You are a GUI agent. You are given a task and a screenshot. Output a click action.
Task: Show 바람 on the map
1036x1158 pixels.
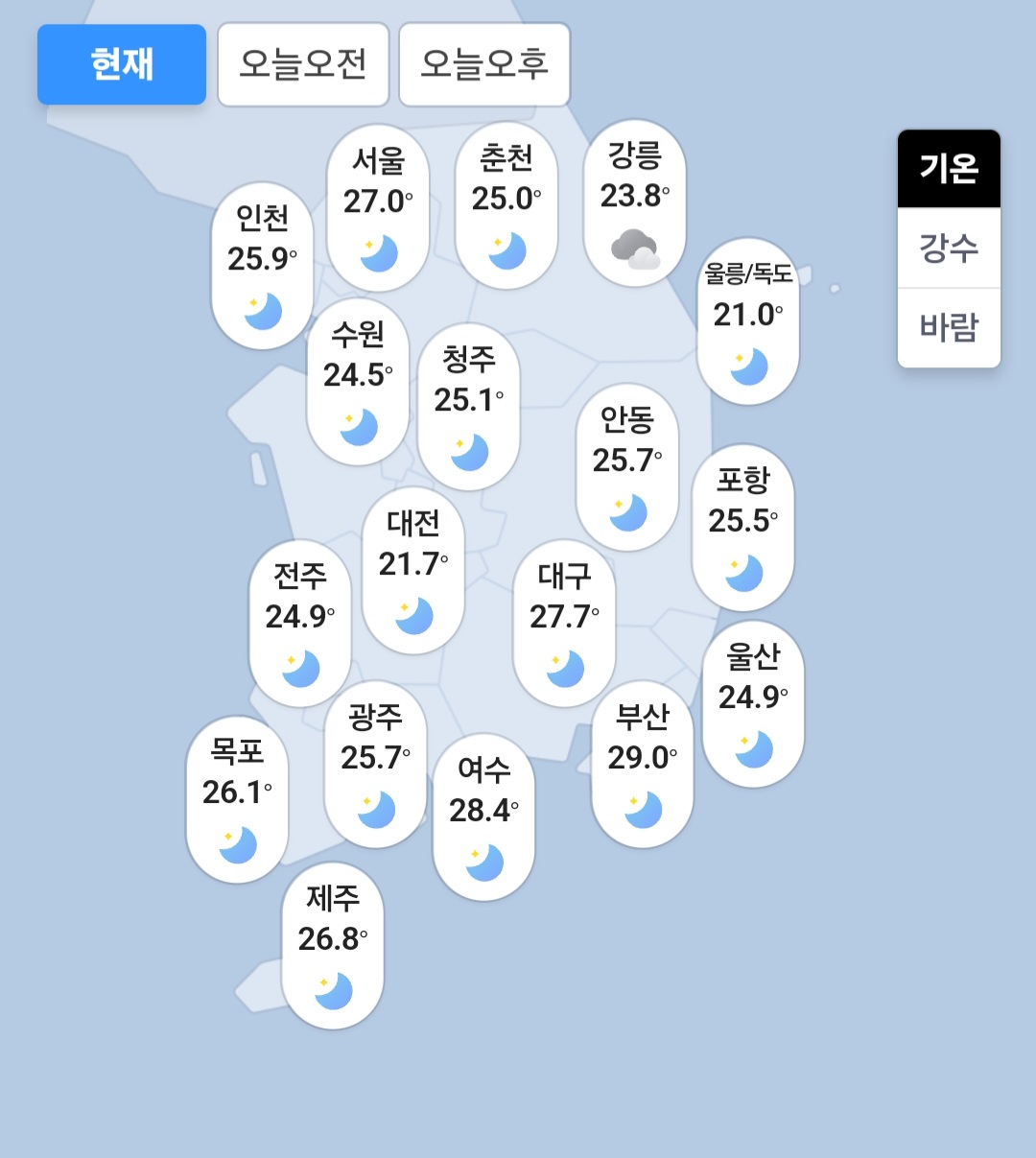click(x=949, y=327)
